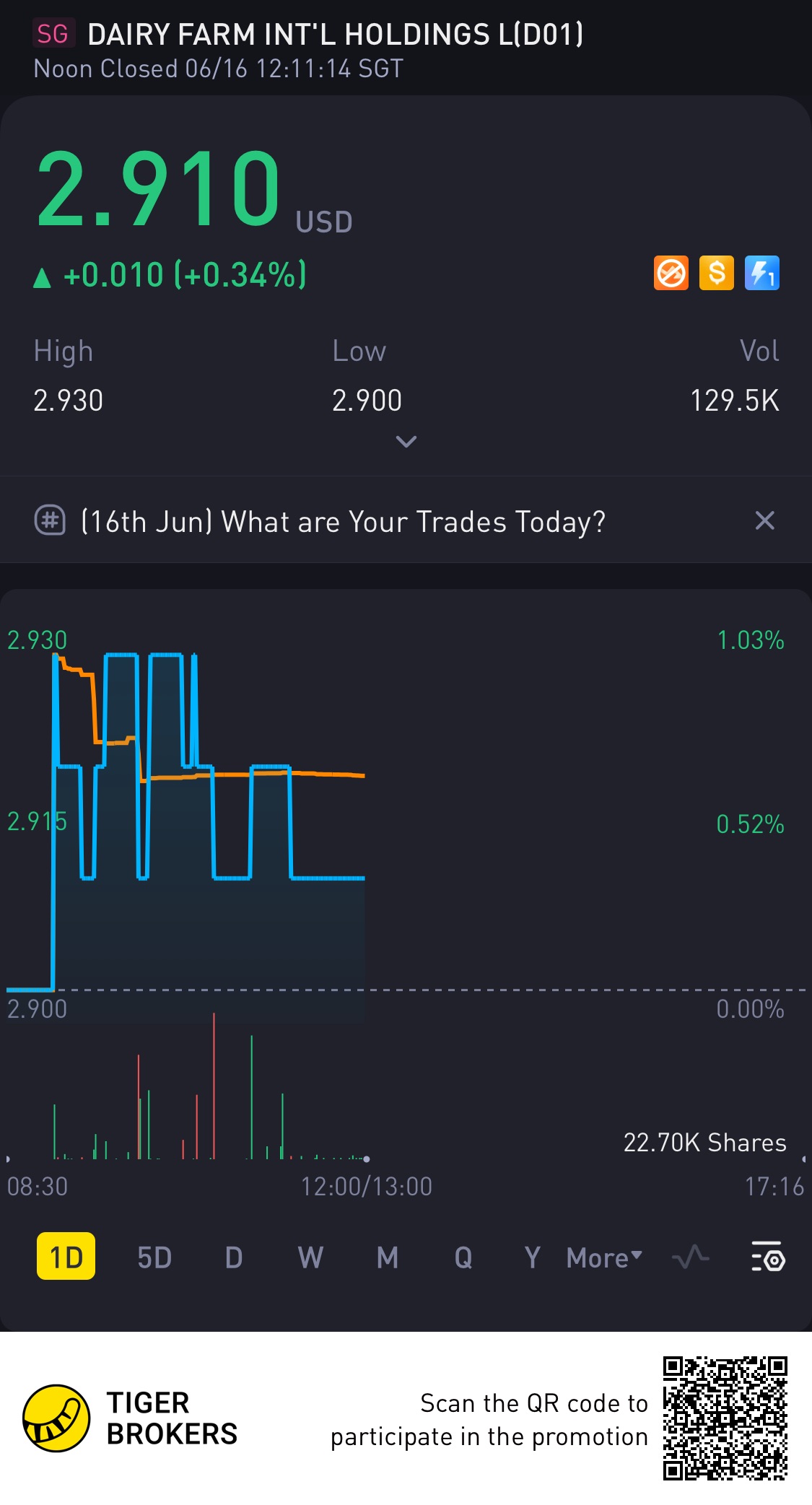The image size is (812, 1505).
Task: Tap the orange no-short-selling badge
Action: (x=671, y=273)
